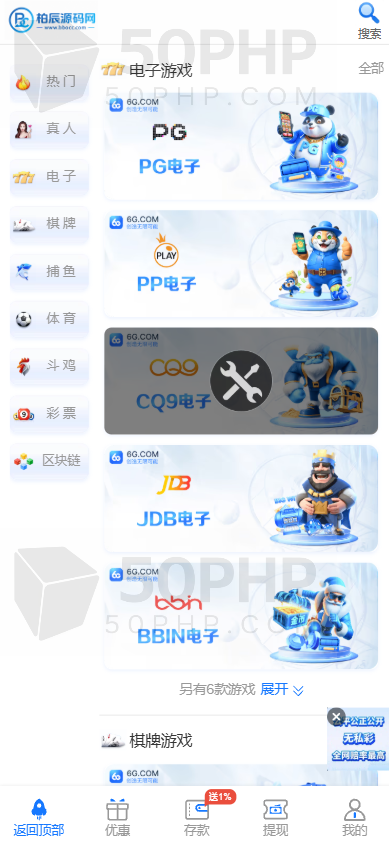Select the 真人 category

coord(49,129)
